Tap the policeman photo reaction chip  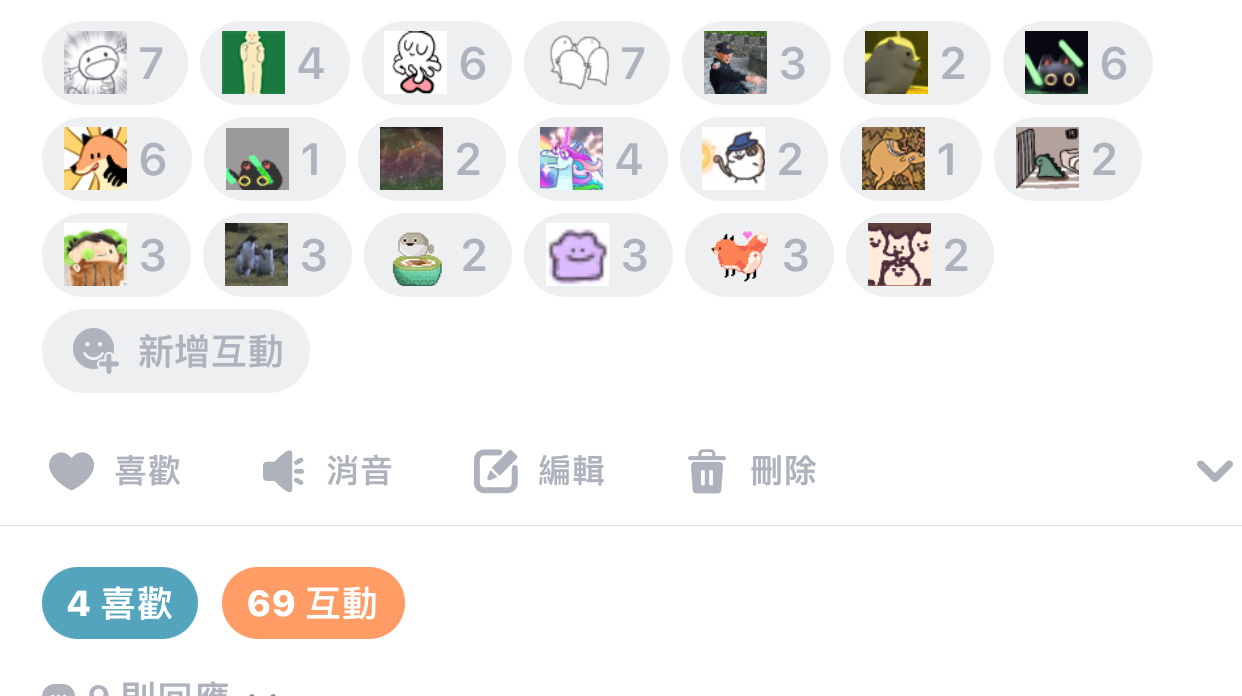tap(756, 63)
